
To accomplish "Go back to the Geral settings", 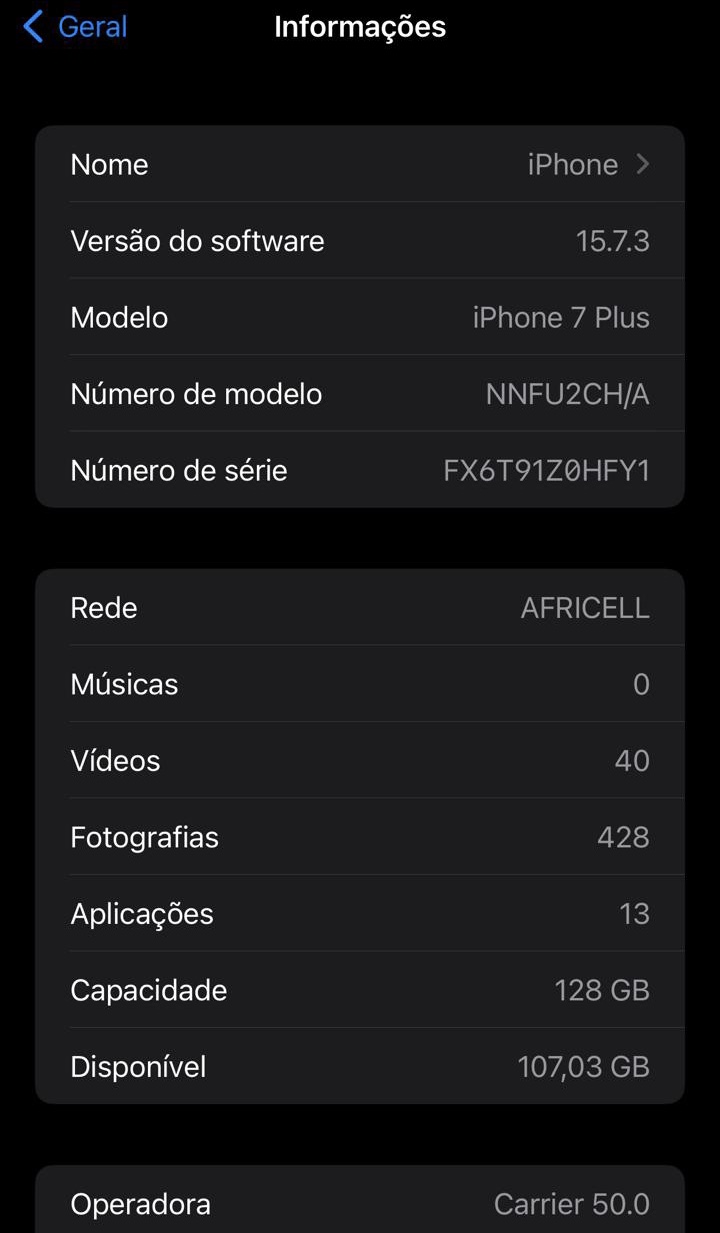I will 76,27.
